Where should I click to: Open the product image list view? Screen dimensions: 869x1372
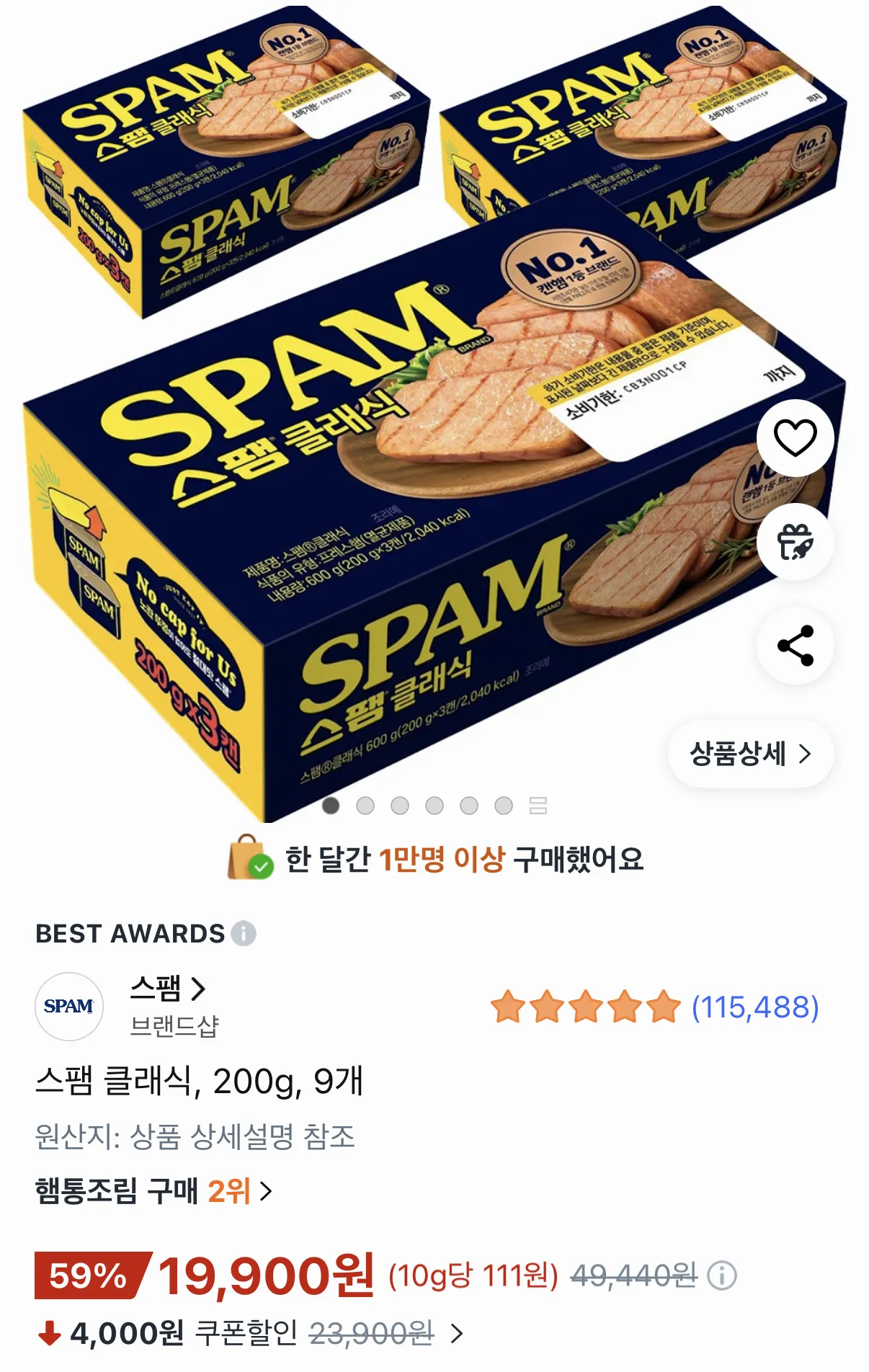(x=538, y=806)
